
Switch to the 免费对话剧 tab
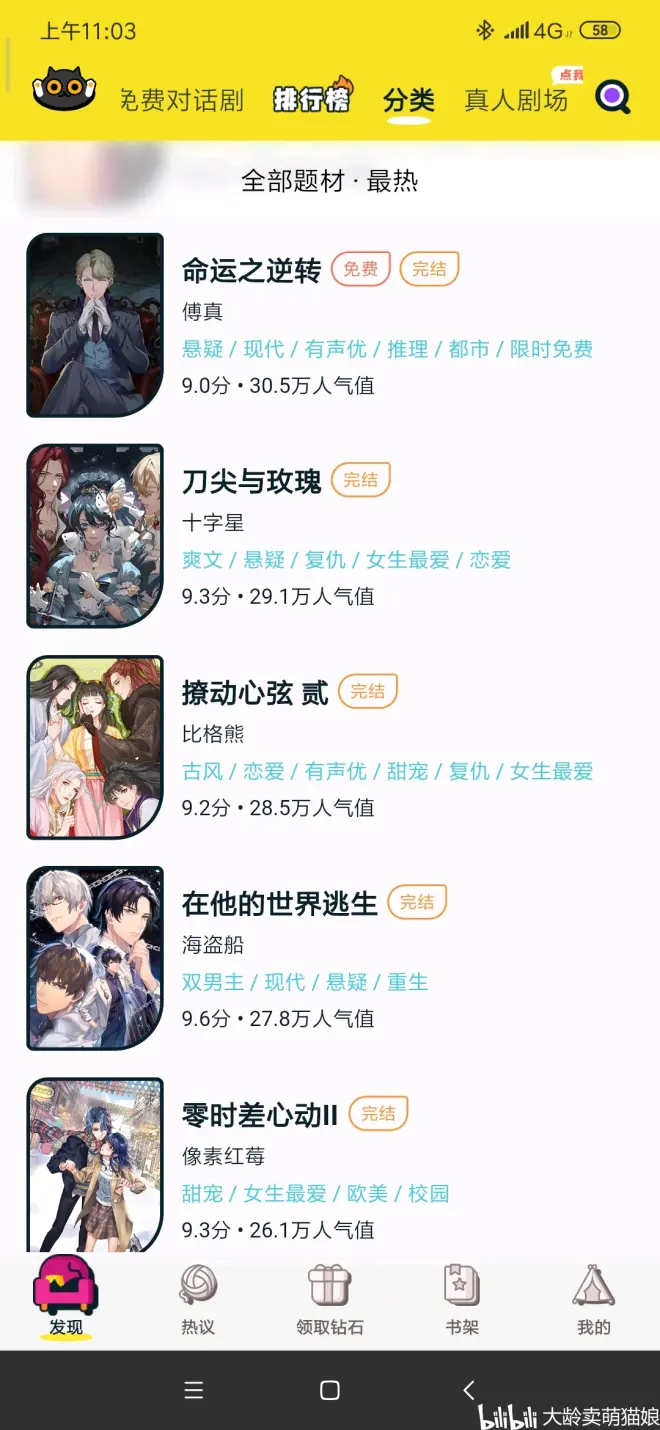(181, 100)
